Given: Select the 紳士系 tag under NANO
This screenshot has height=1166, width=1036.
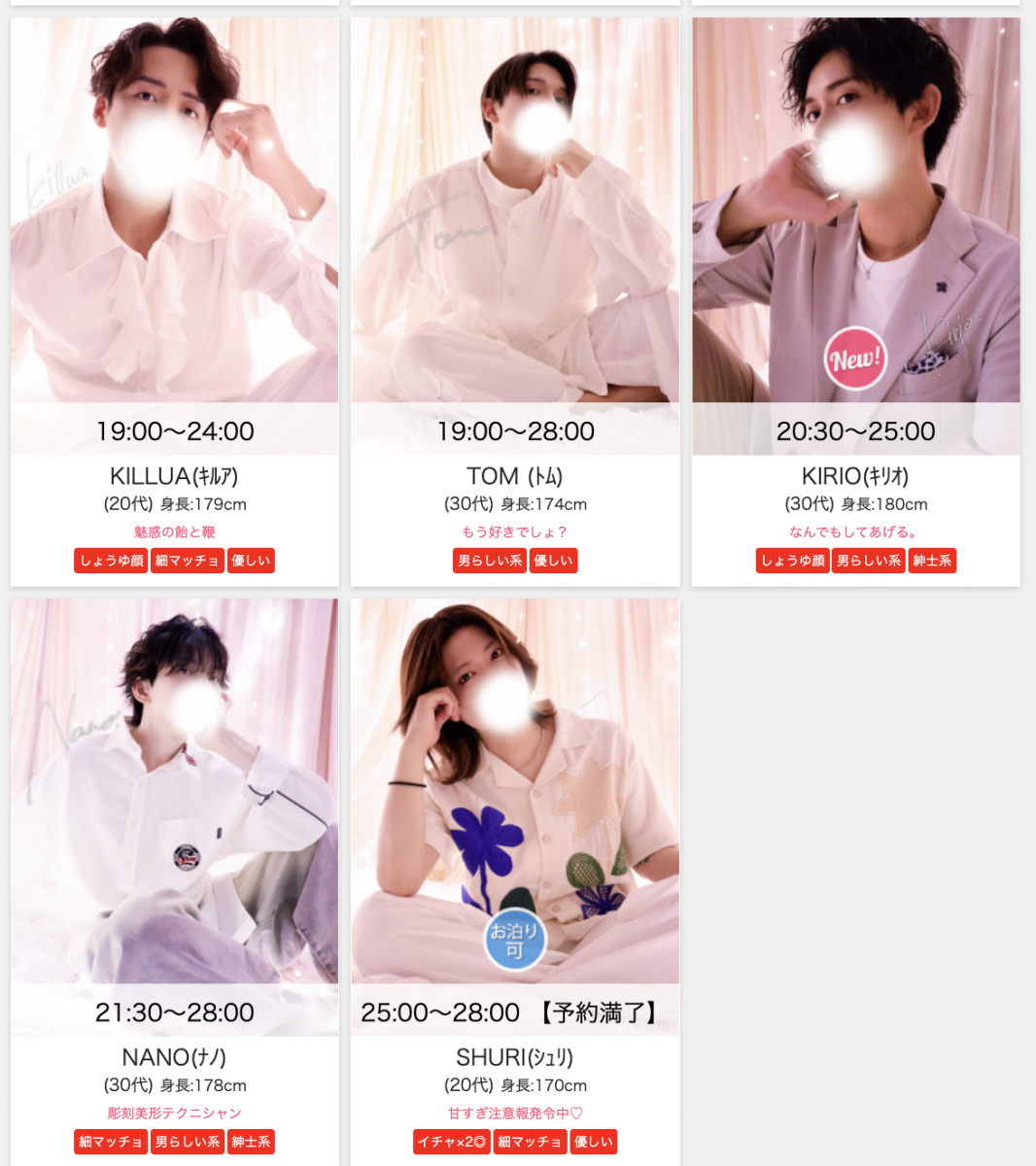Looking at the screenshot, I should 251,1142.
